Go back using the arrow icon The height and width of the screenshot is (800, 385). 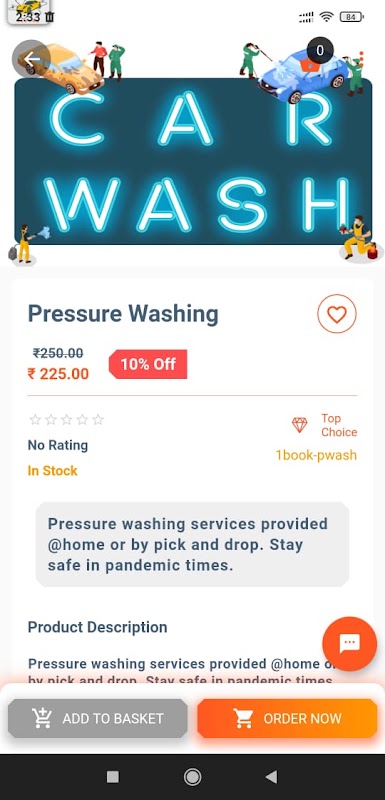[x=31, y=59]
